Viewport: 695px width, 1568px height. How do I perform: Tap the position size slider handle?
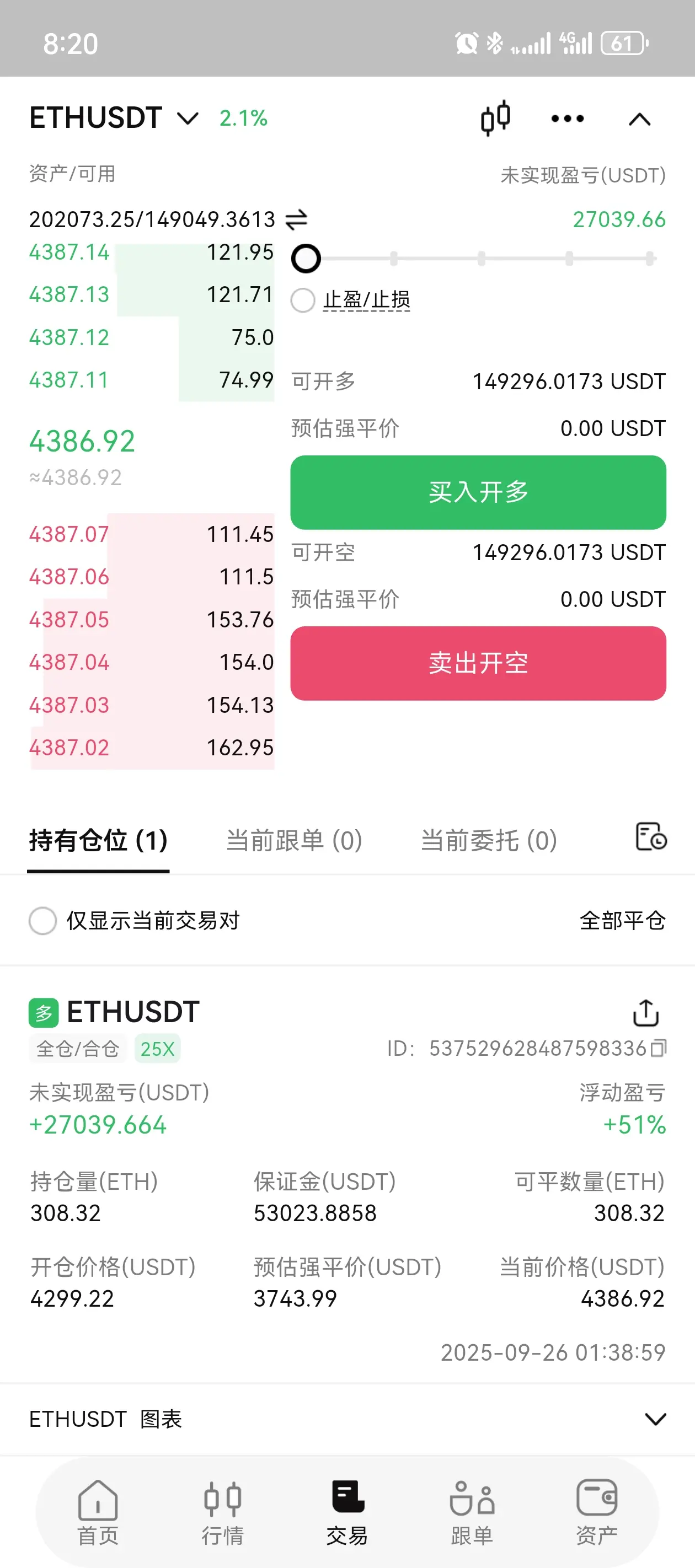point(306,259)
